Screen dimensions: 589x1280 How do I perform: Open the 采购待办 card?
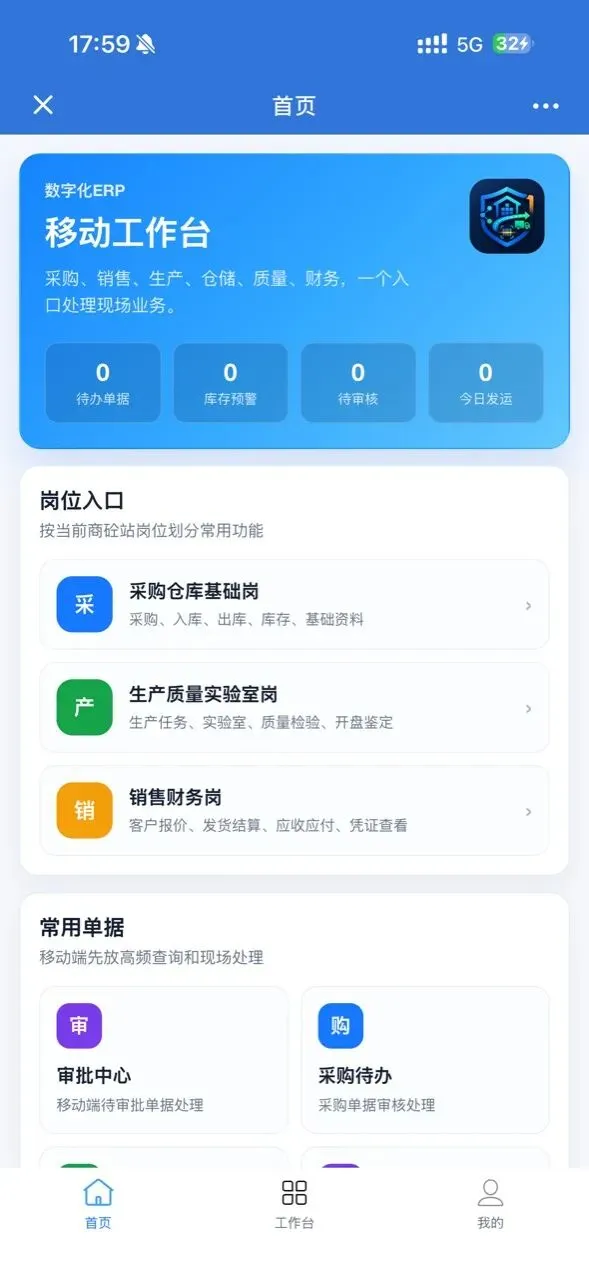pos(425,1060)
